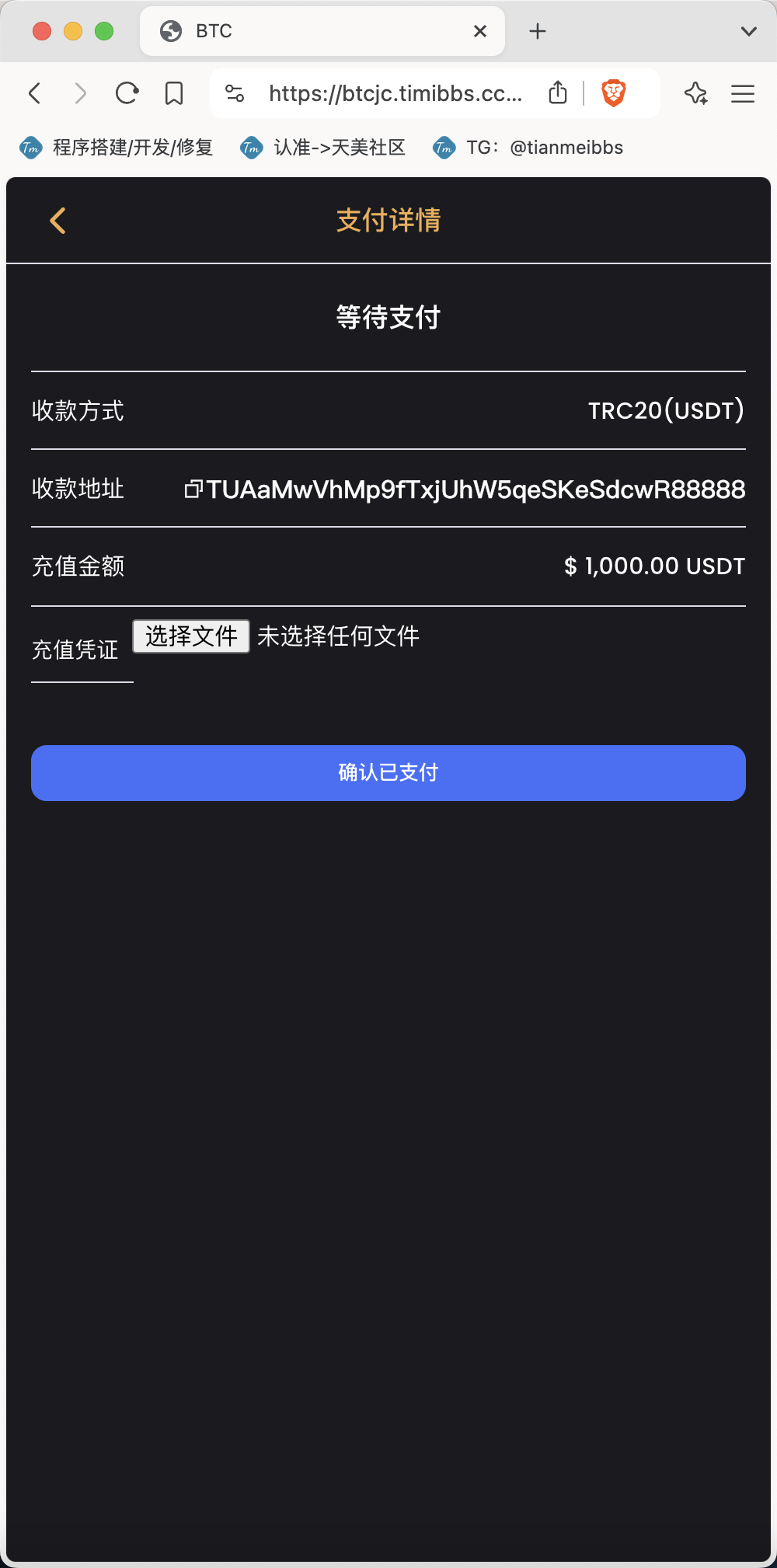Reload the current page

click(127, 94)
